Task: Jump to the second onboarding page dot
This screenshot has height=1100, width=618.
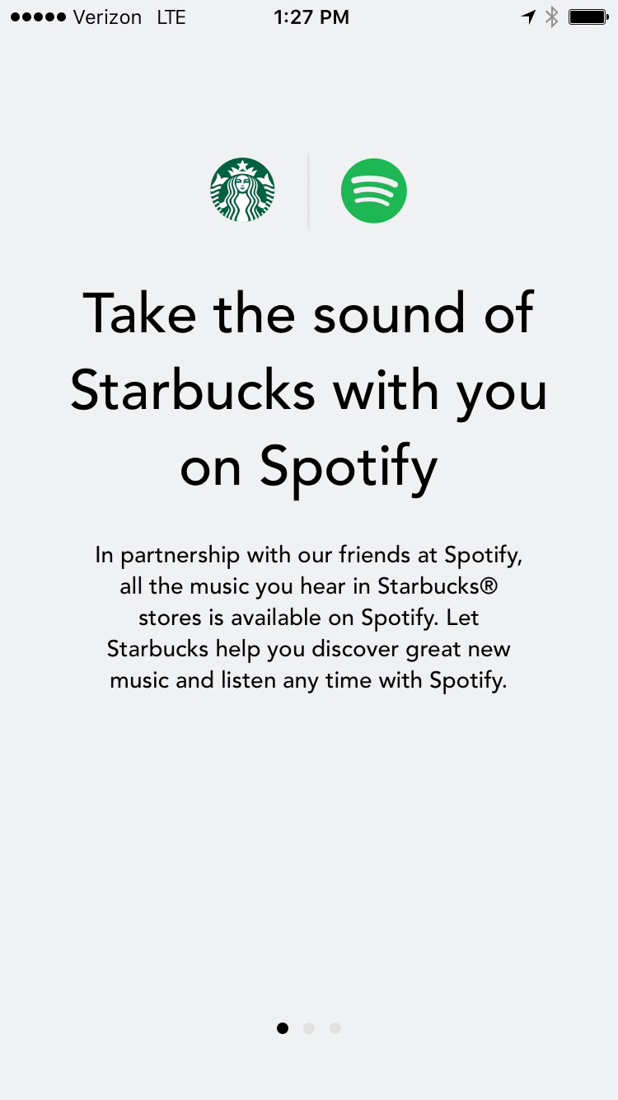Action: 309,1028
